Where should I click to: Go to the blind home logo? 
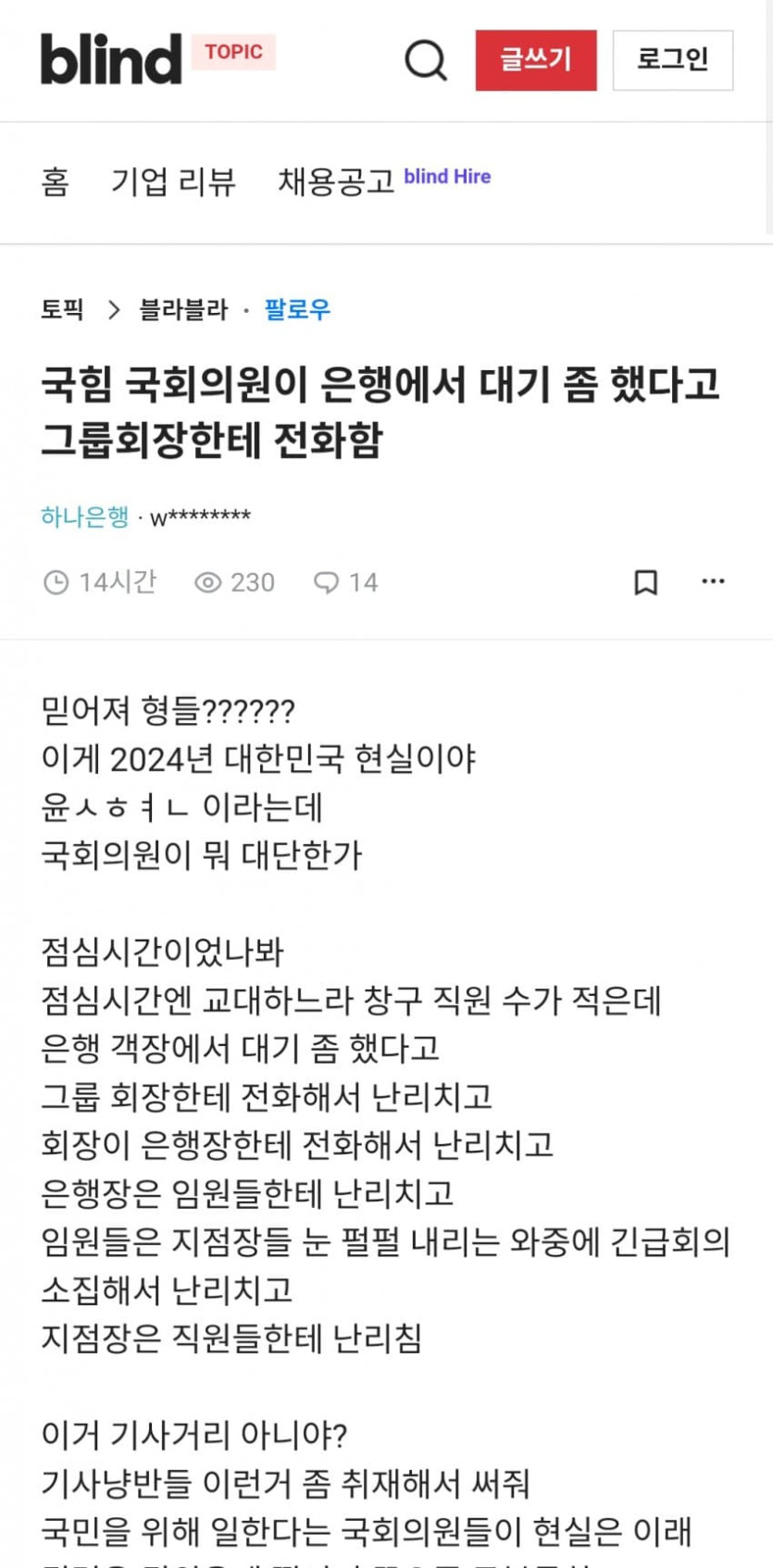[111, 59]
